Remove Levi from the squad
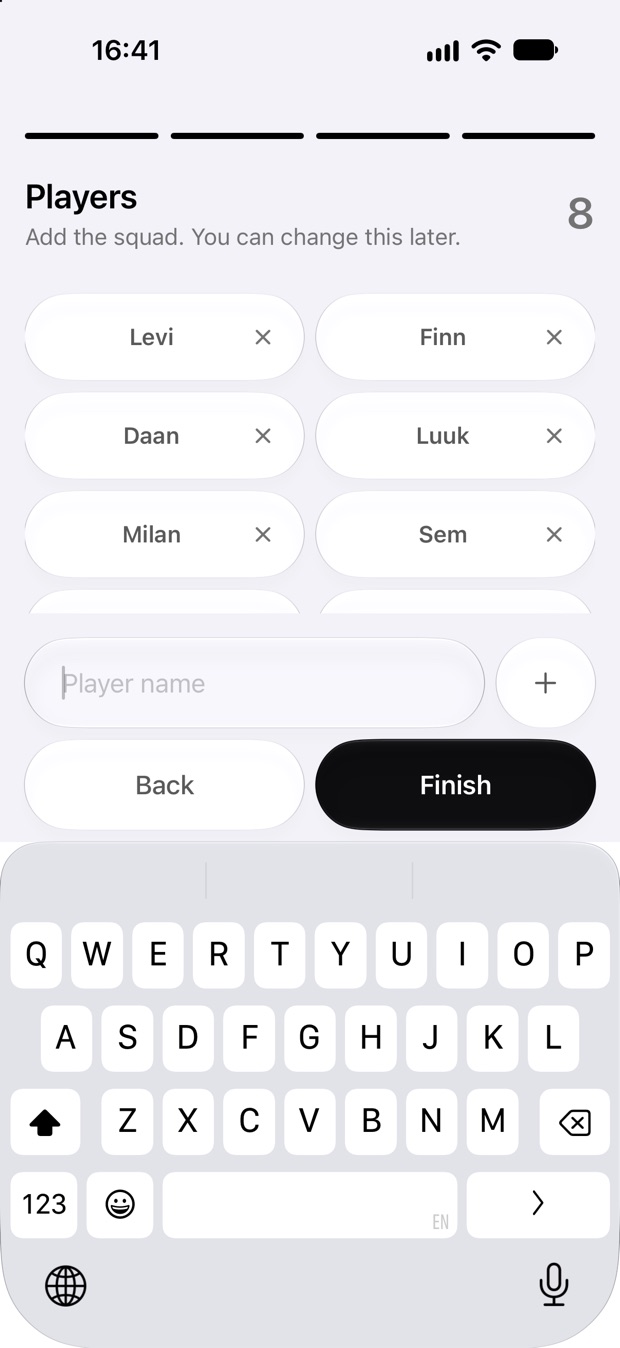The image size is (620, 1348). (x=263, y=338)
